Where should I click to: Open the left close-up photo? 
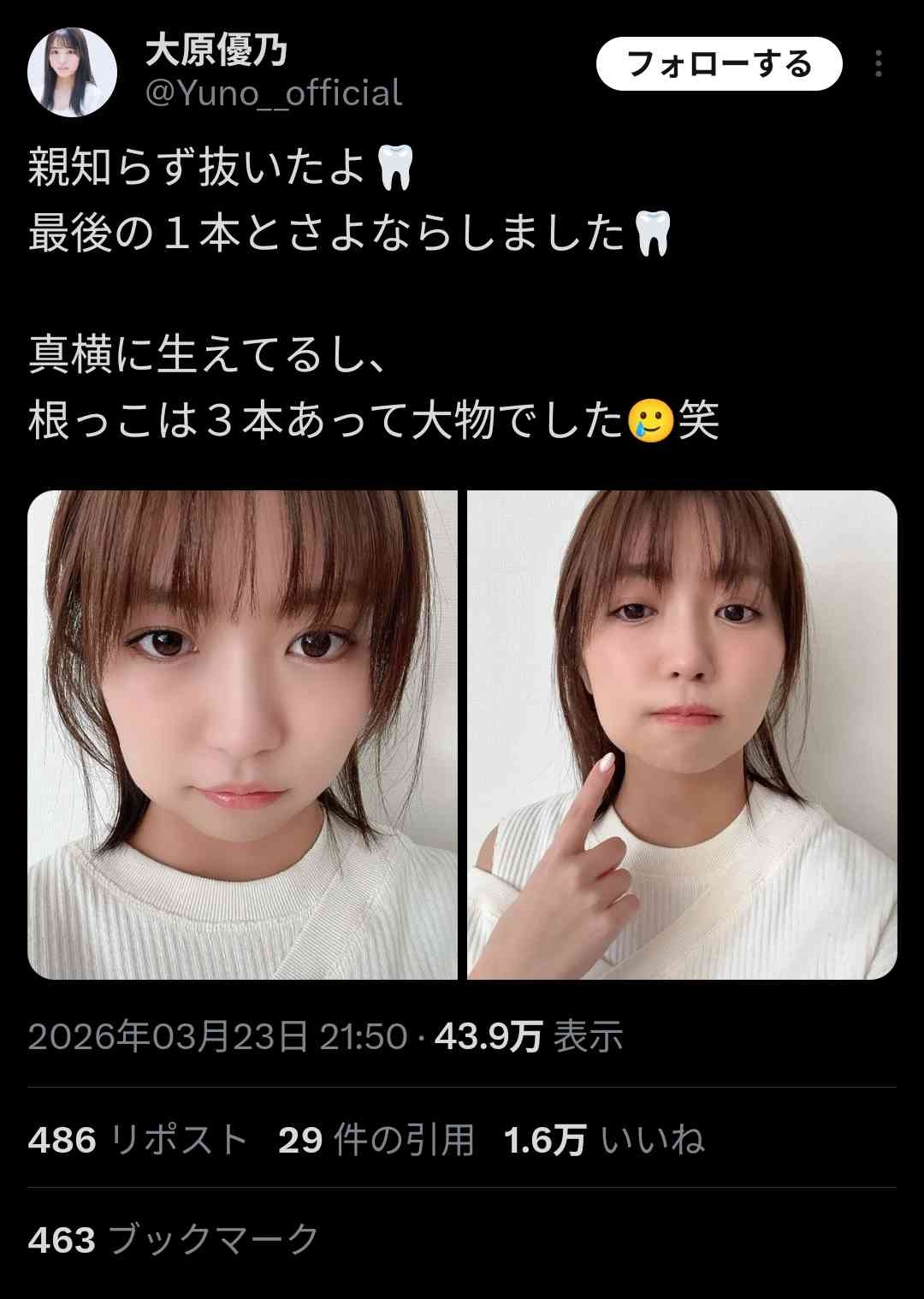242,734
